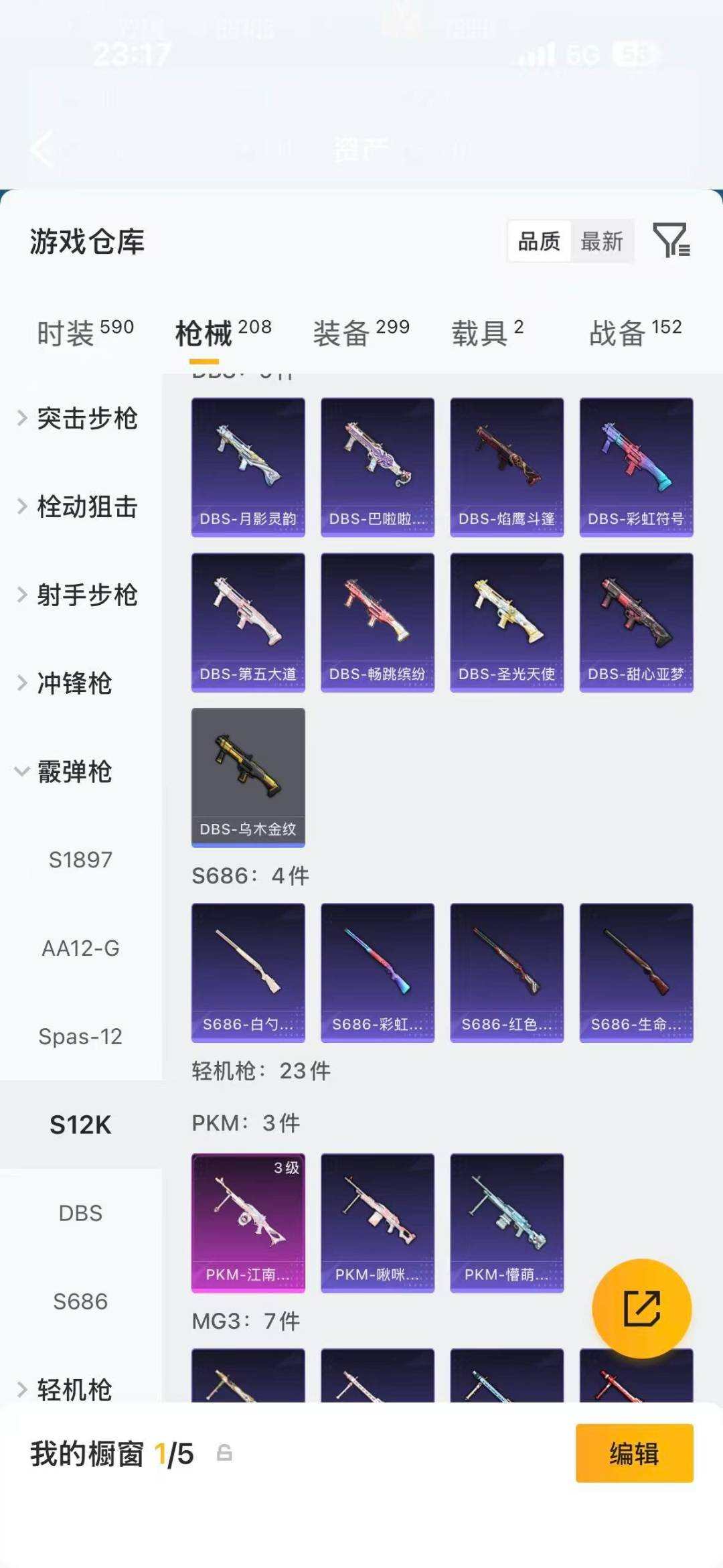
Task: Open the 装备 tab
Action: pyautogui.click(x=361, y=333)
